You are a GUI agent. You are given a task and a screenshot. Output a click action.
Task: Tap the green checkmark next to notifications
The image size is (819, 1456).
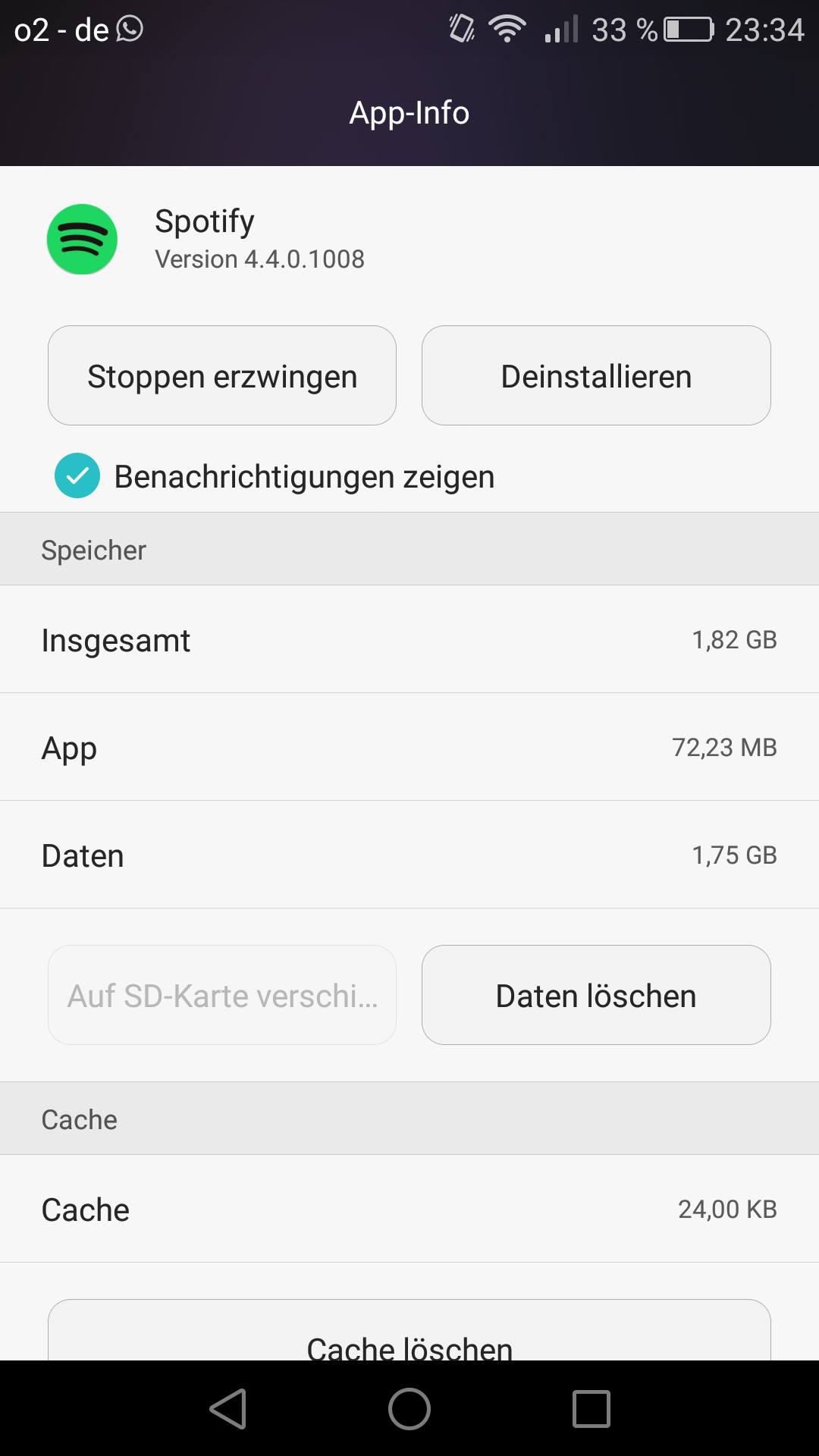tap(76, 476)
